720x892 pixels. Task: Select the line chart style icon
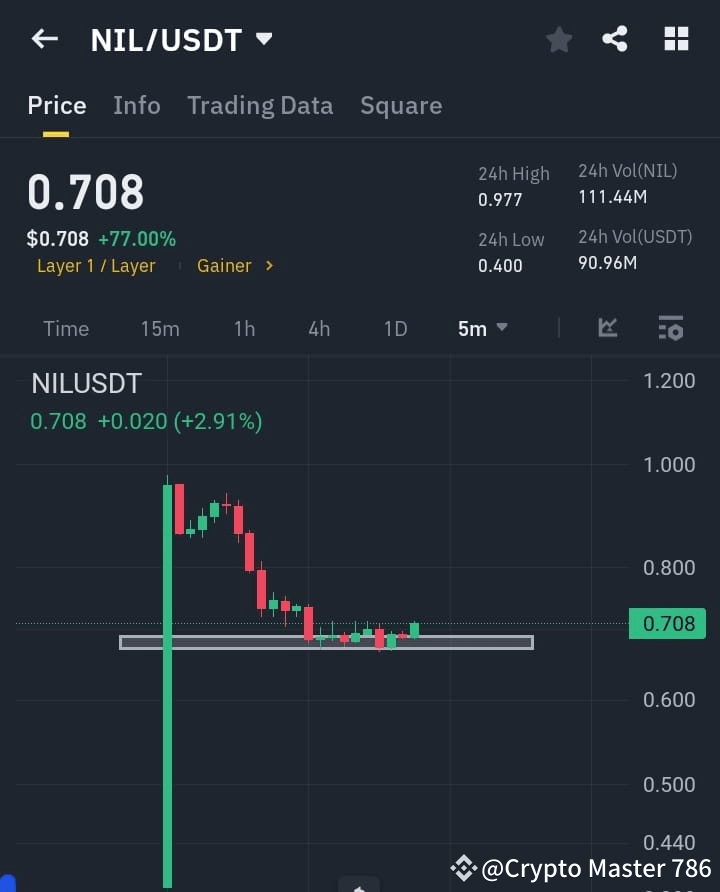click(x=607, y=328)
